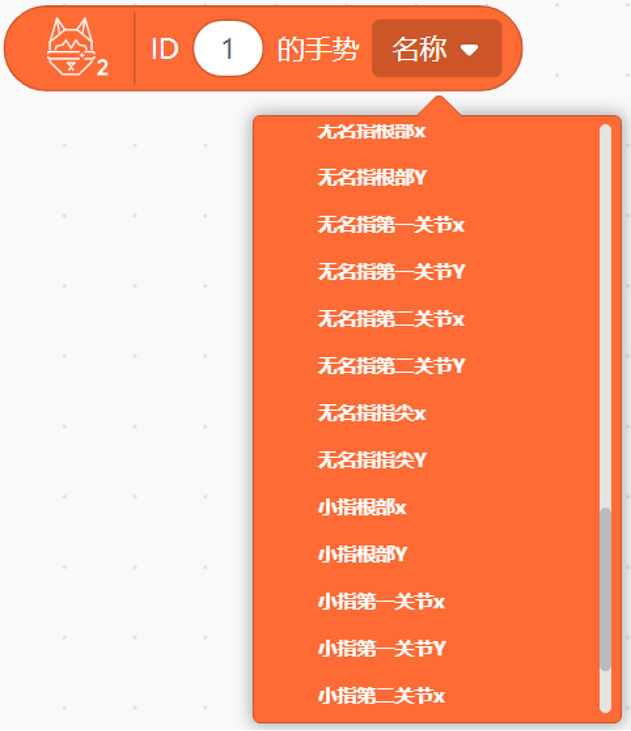
Task: Choose 无名指指尖x from the list
Action: click(372, 413)
